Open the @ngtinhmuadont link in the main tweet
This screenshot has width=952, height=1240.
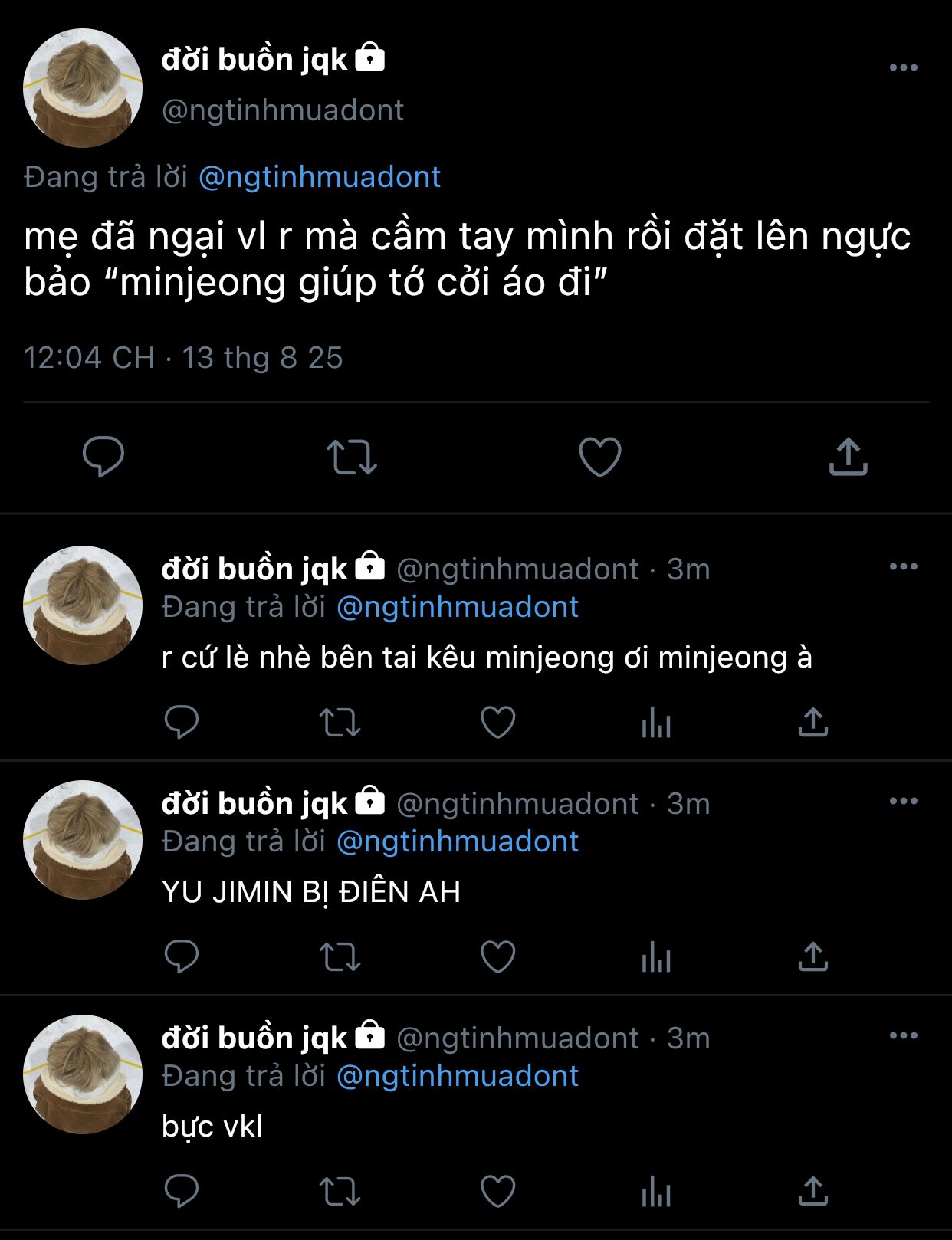319,177
